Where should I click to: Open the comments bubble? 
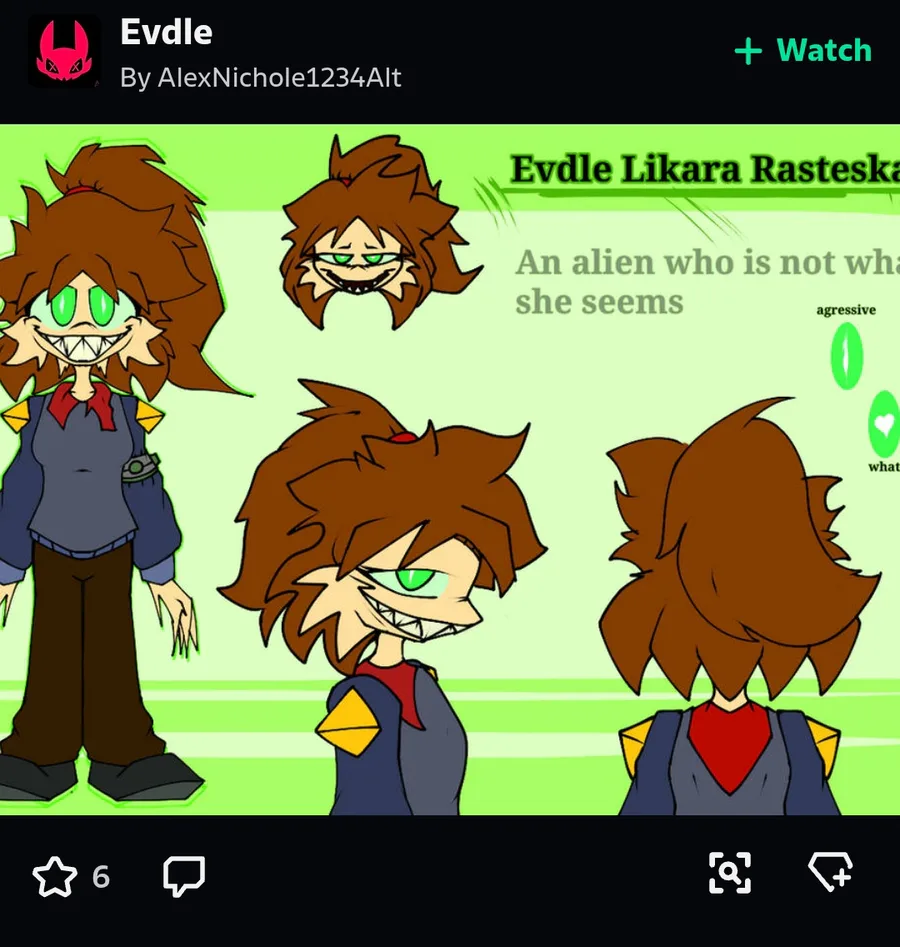[184, 877]
